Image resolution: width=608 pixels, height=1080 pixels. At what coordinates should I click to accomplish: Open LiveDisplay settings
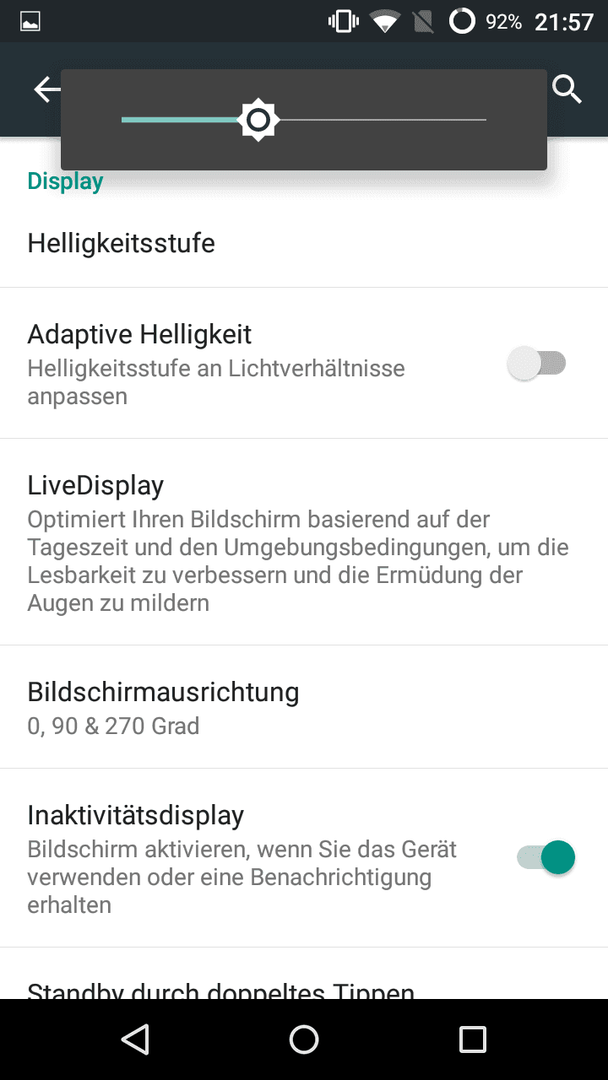(304, 542)
